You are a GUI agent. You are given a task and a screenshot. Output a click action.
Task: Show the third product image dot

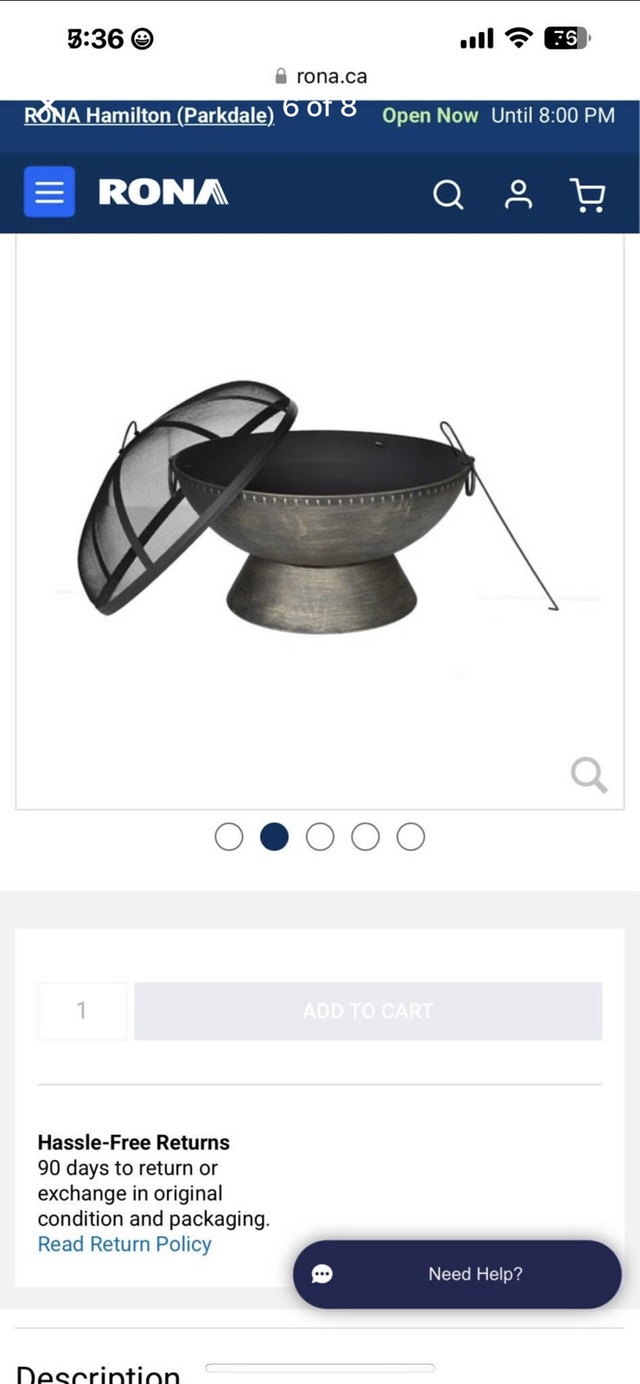[320, 836]
